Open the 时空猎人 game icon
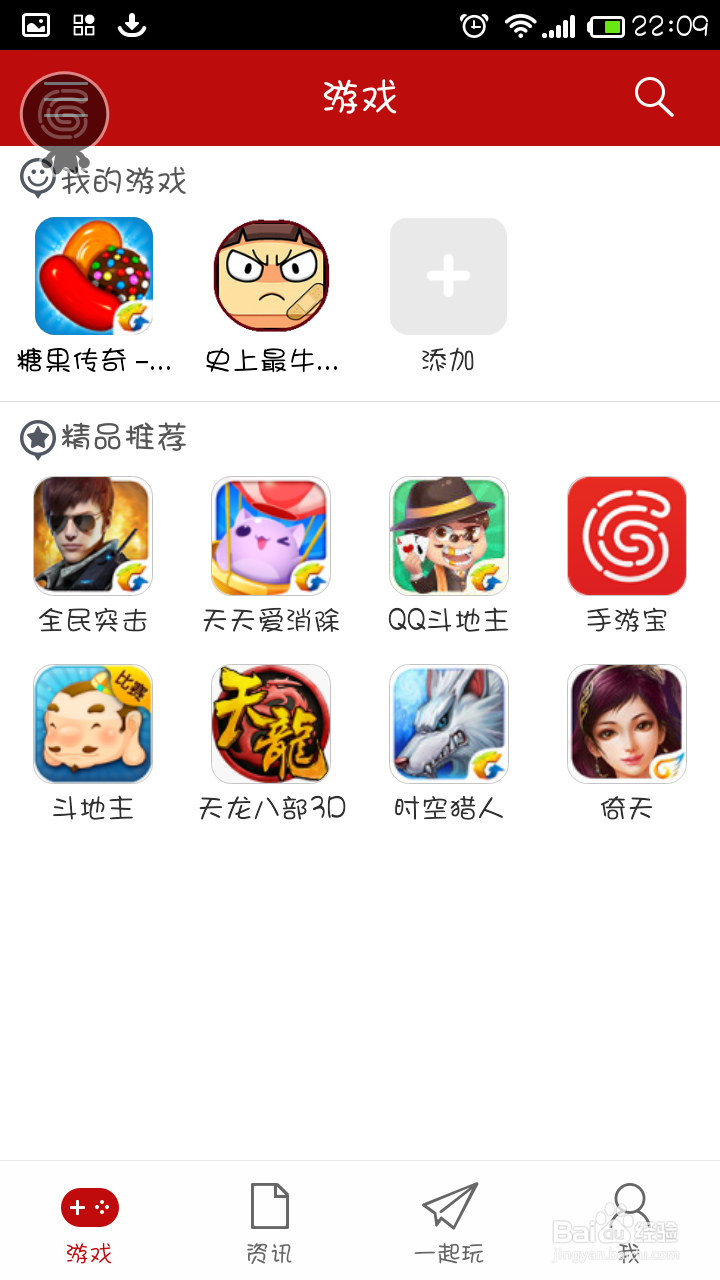The height and width of the screenshot is (1280, 720). pyautogui.click(x=448, y=723)
